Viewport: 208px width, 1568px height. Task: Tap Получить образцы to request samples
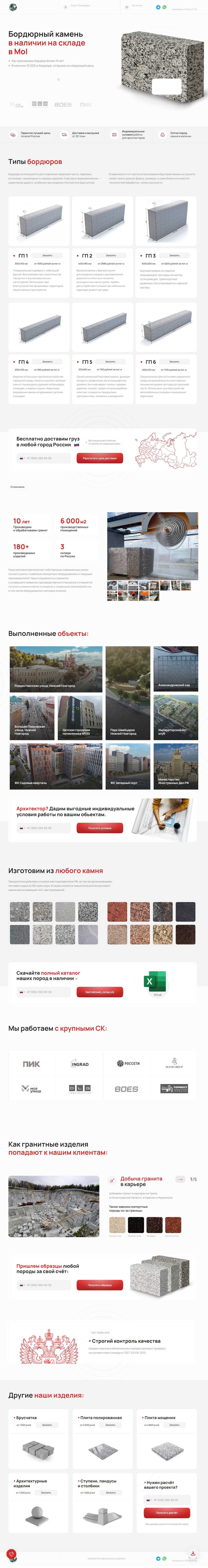(x=99, y=1285)
